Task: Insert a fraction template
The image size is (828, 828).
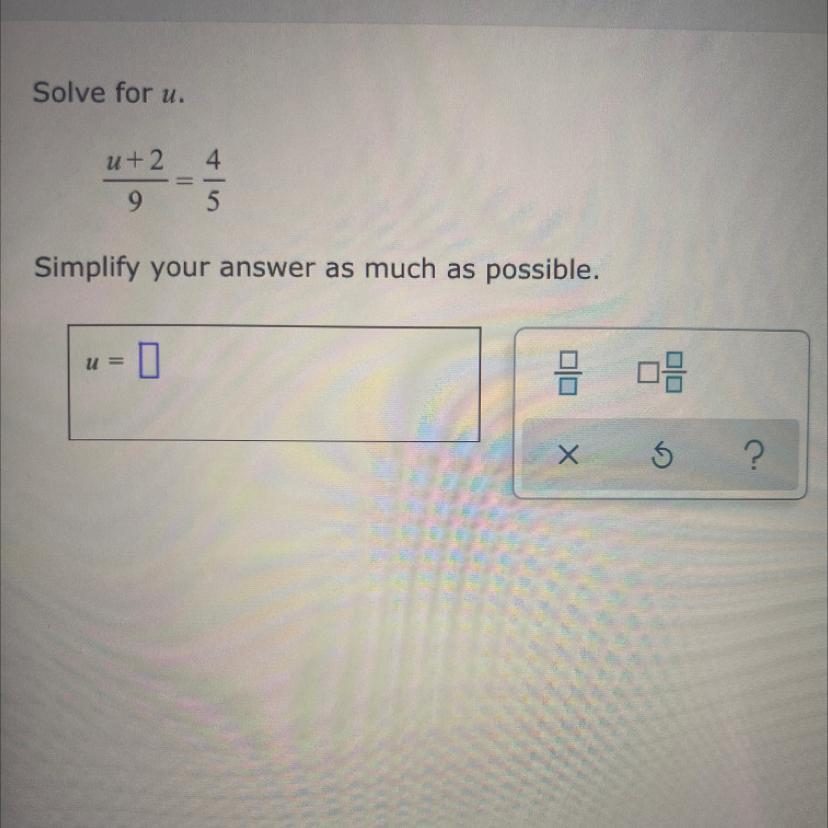Action: coord(568,373)
